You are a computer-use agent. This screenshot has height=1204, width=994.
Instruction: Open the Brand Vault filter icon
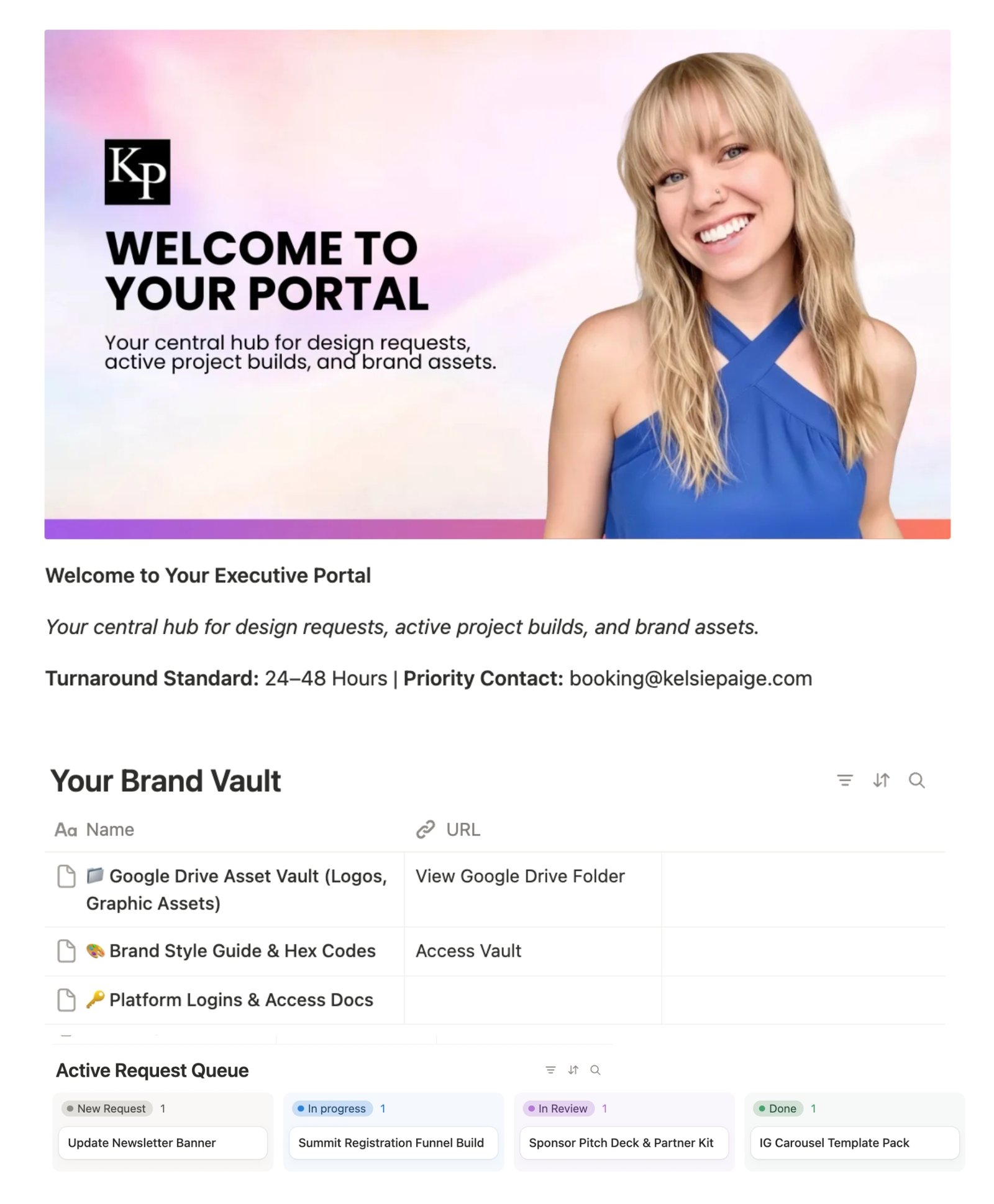tap(844, 780)
